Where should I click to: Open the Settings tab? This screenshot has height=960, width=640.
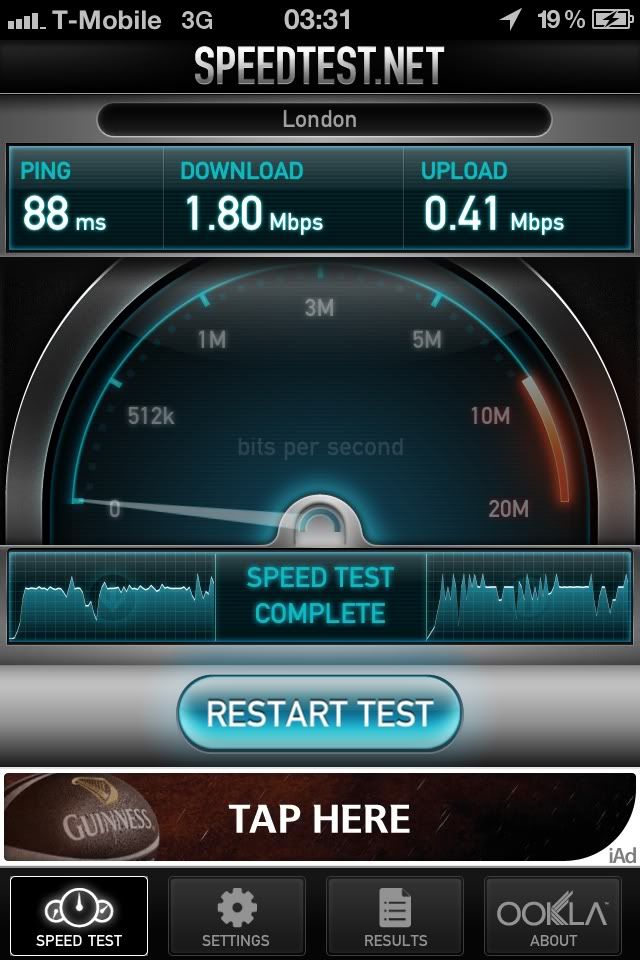(x=236, y=916)
